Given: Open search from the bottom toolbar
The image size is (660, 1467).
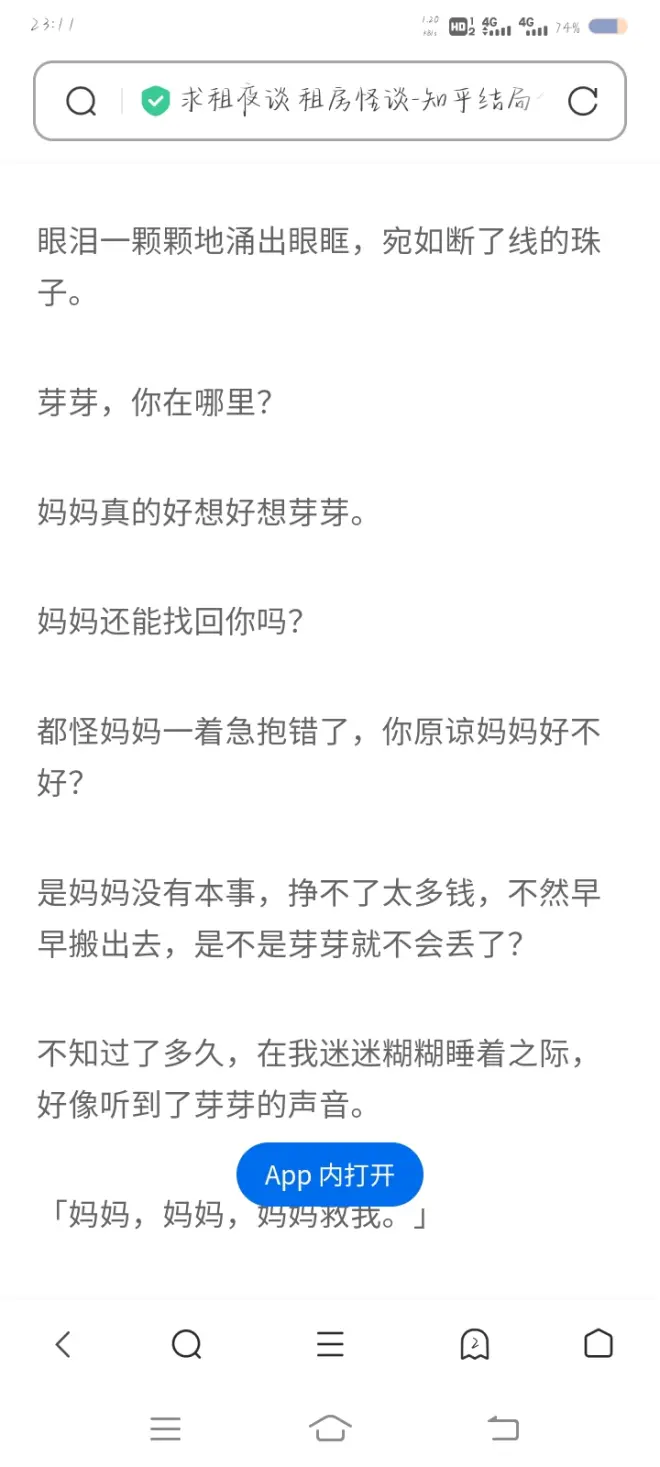Looking at the screenshot, I should point(187,1344).
